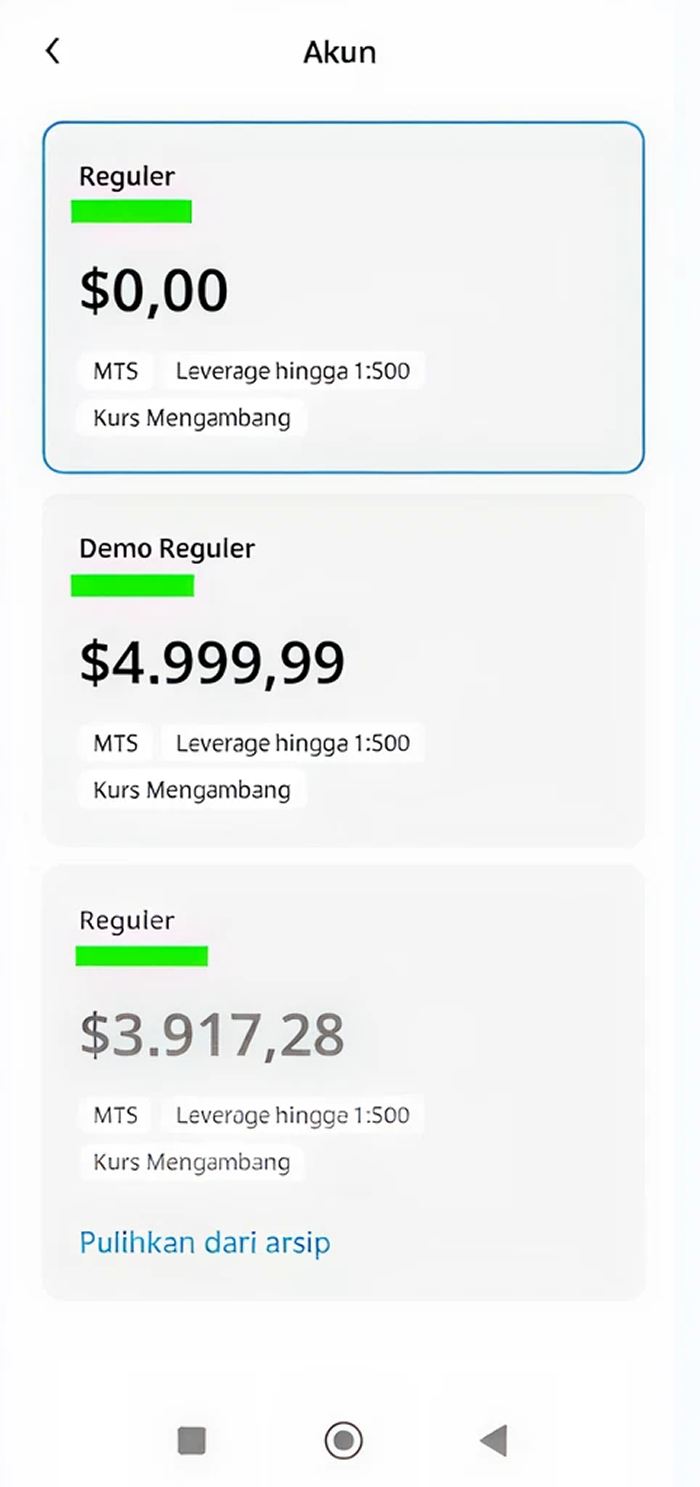Open the archived Reguler $3.917,28 account

[343, 1082]
